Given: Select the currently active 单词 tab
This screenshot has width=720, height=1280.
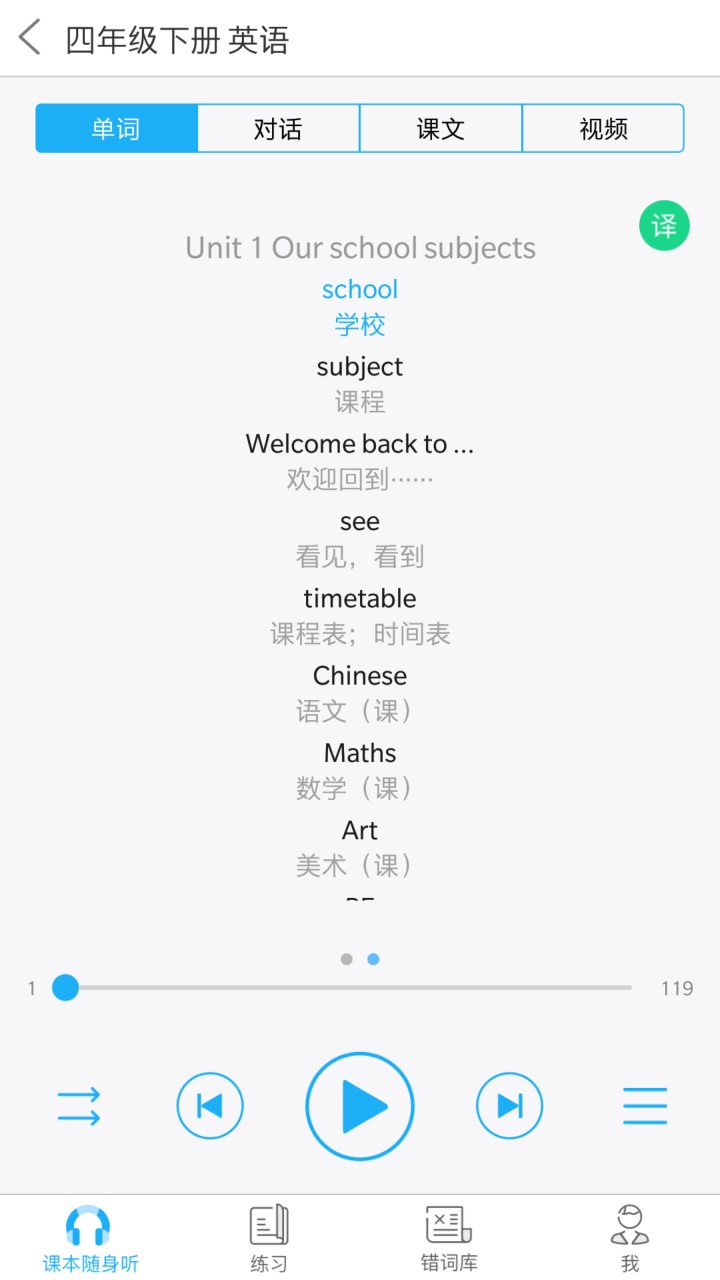Looking at the screenshot, I should tap(116, 128).
